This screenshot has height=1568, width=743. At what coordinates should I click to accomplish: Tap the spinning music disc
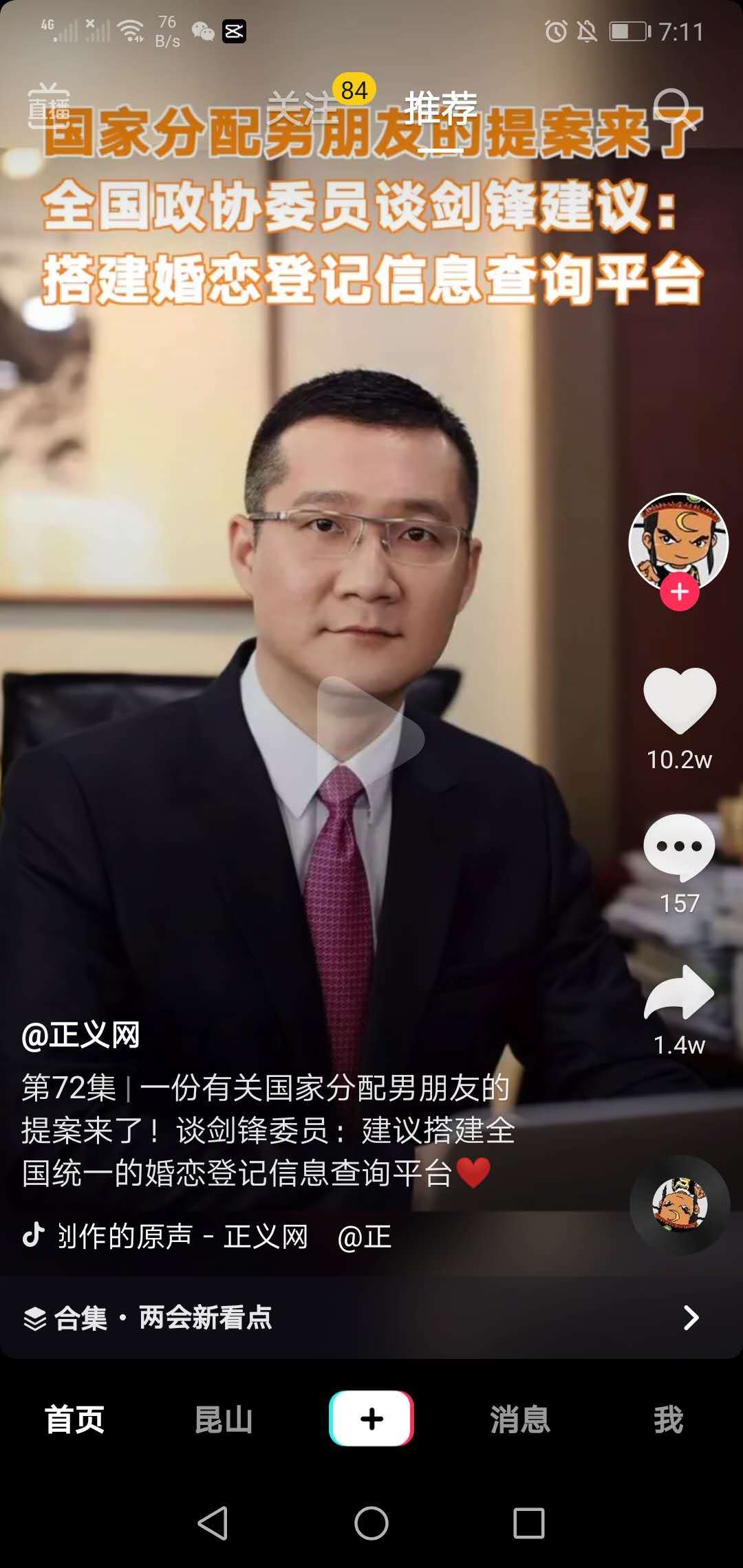680,1205
